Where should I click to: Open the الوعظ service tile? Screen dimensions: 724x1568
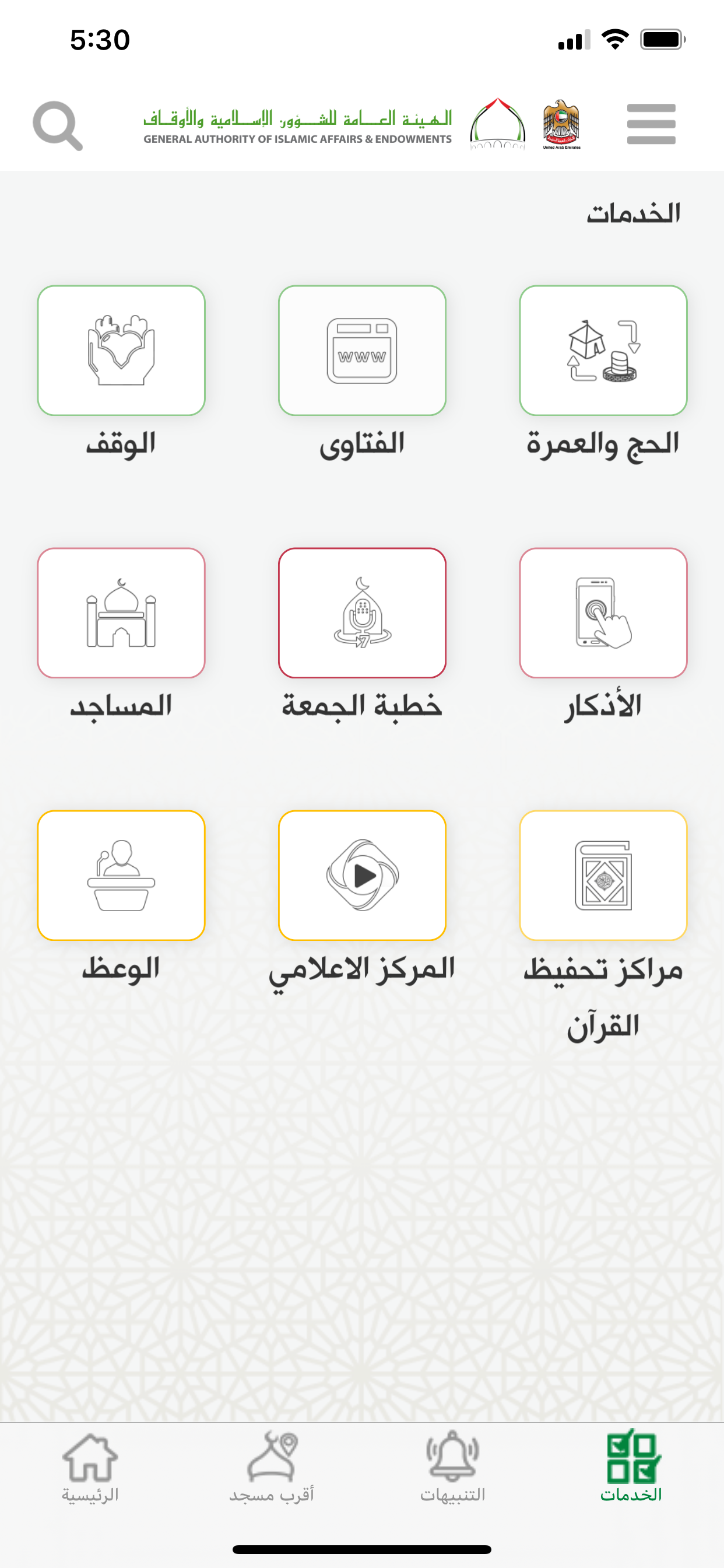121,876
